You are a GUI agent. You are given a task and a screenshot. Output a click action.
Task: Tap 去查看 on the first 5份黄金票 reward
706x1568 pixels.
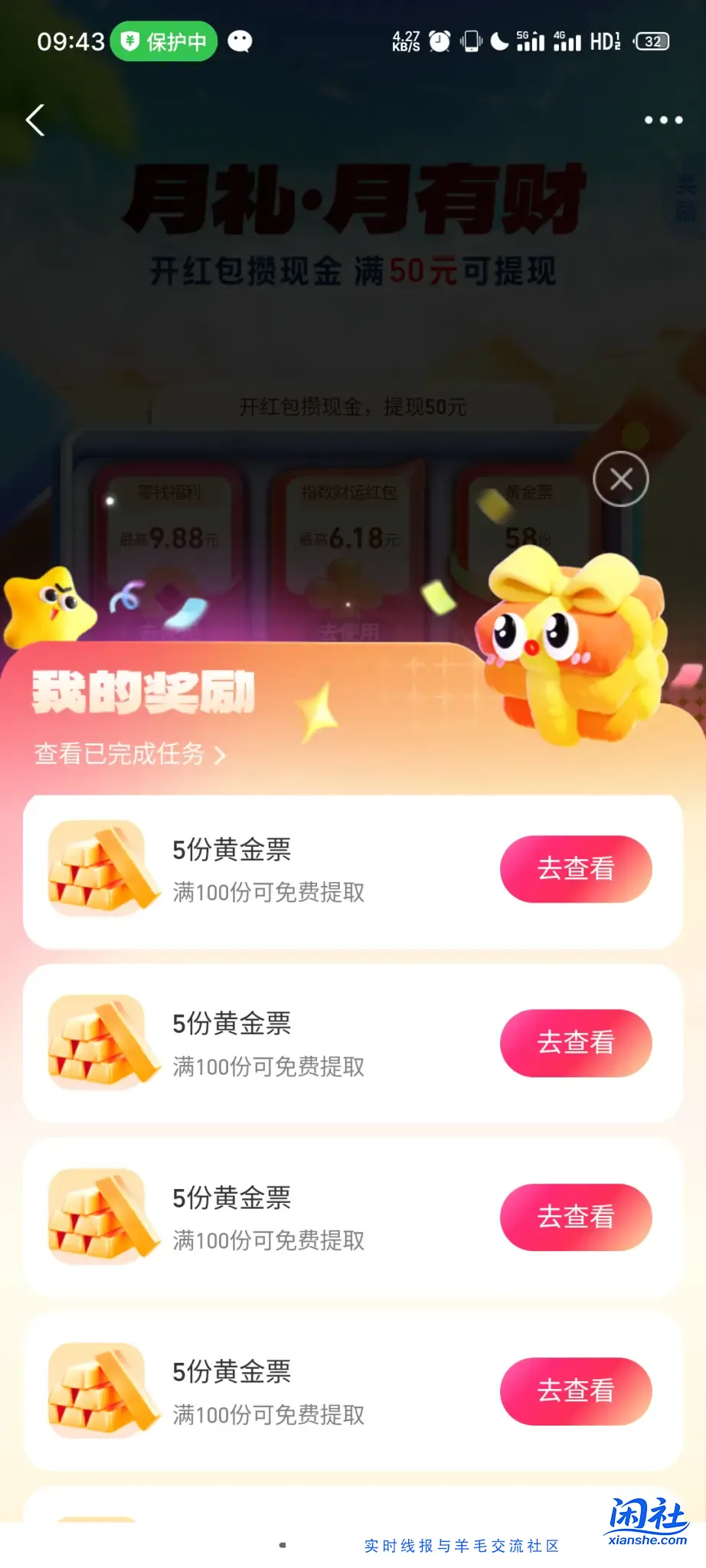pos(575,868)
